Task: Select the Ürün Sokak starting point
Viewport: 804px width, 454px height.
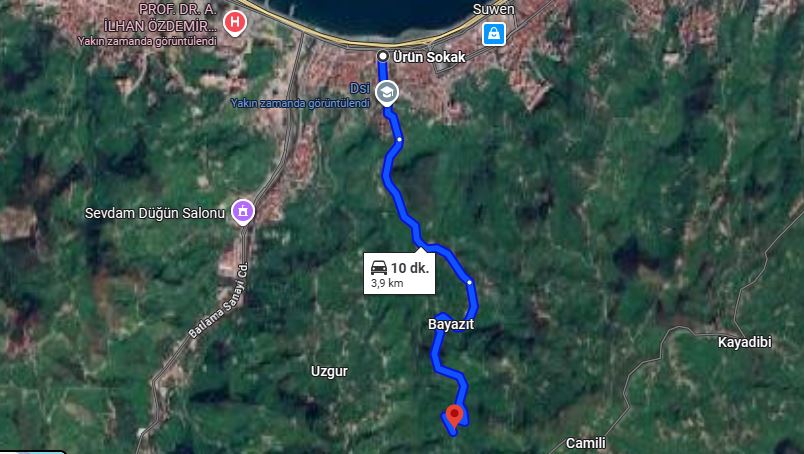Action: [384, 57]
